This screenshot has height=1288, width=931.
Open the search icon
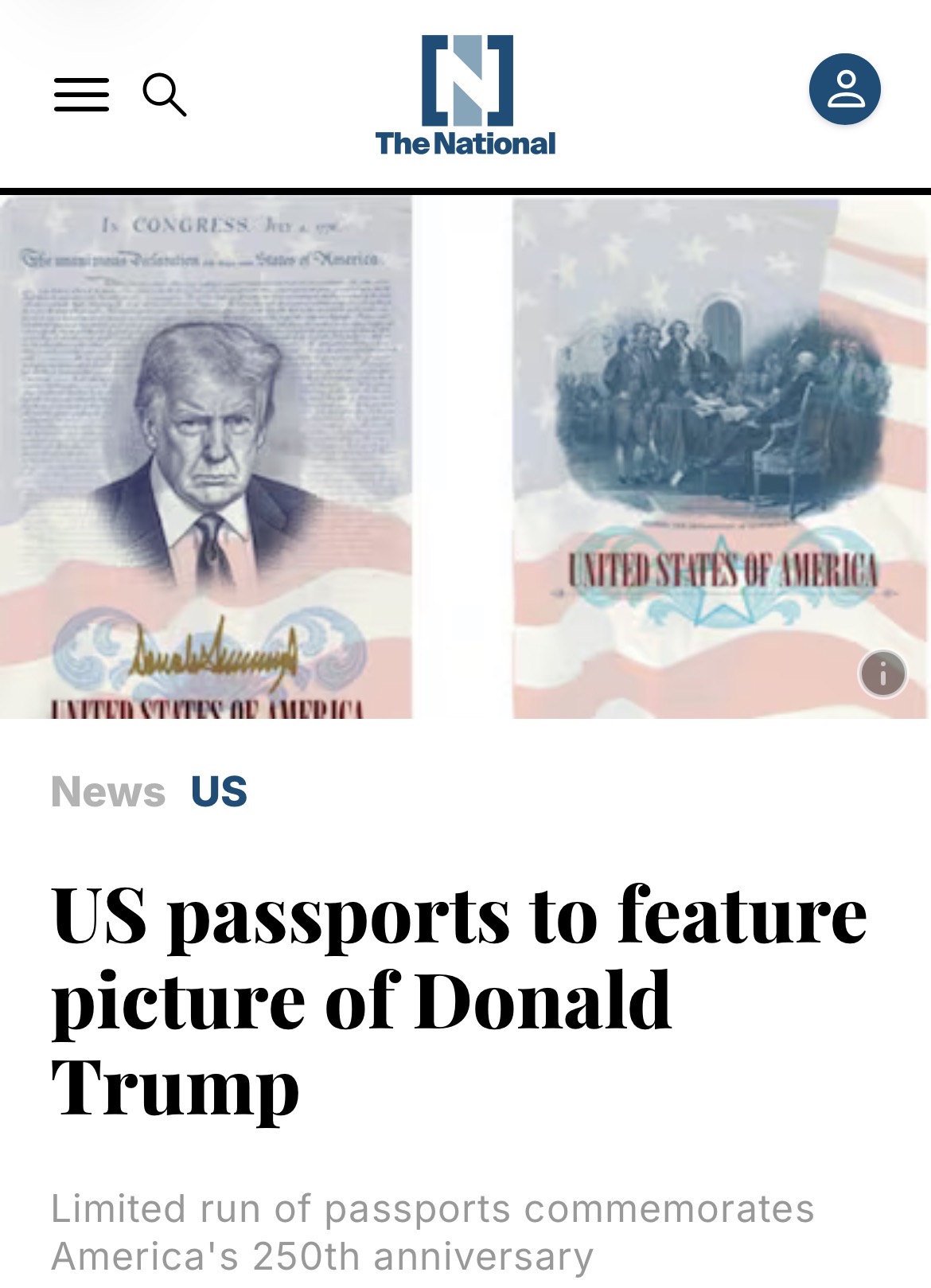[164, 95]
